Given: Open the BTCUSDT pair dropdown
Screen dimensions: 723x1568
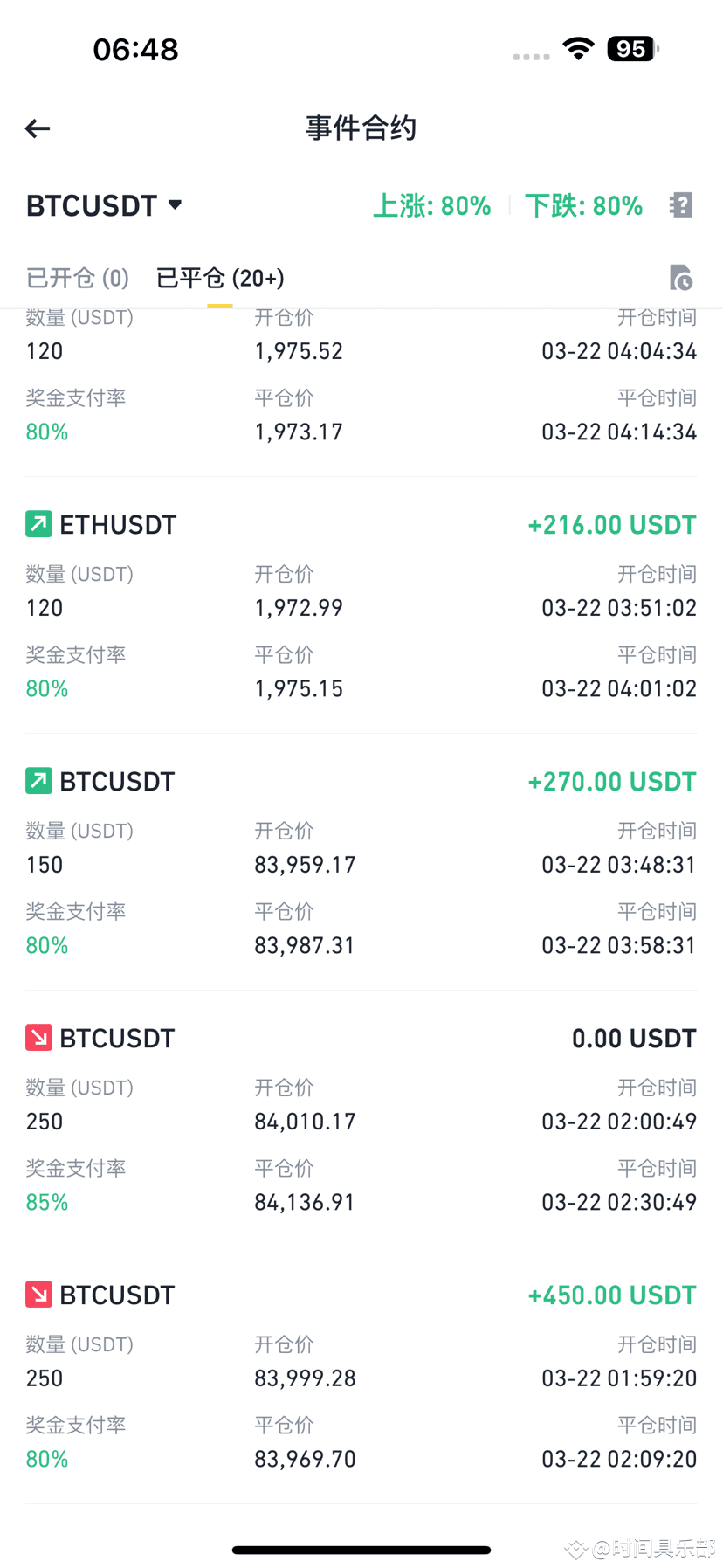Looking at the screenshot, I should pyautogui.click(x=104, y=206).
